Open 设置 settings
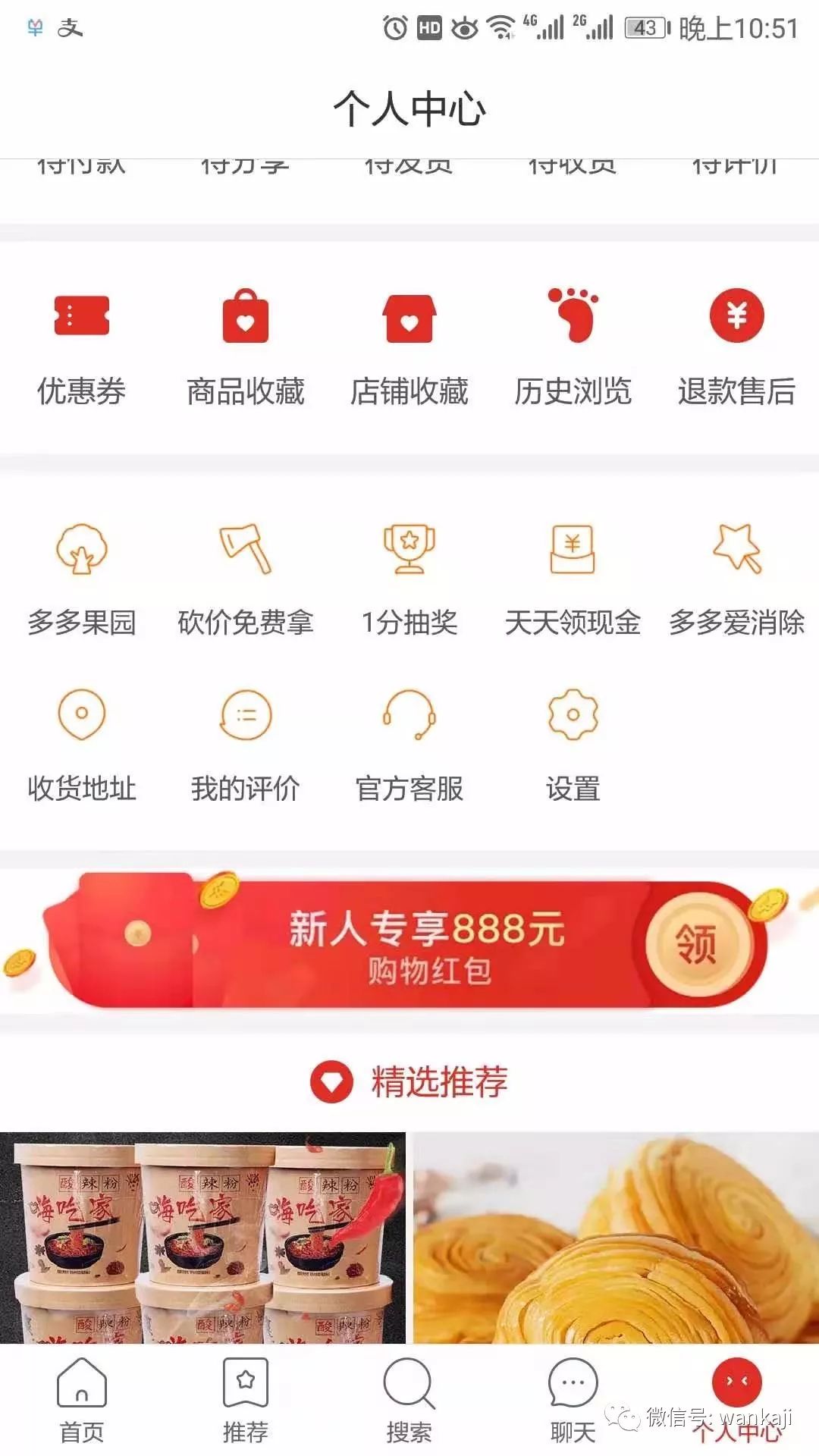 (x=573, y=745)
